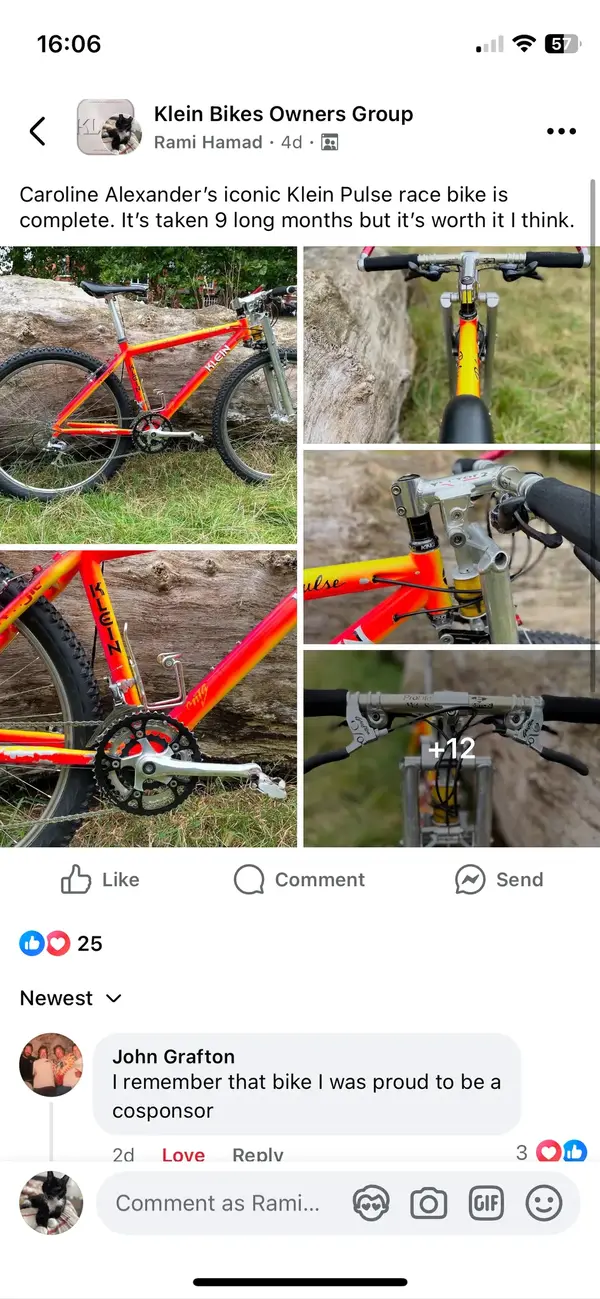View the 25 reactions on the post

click(x=62, y=943)
